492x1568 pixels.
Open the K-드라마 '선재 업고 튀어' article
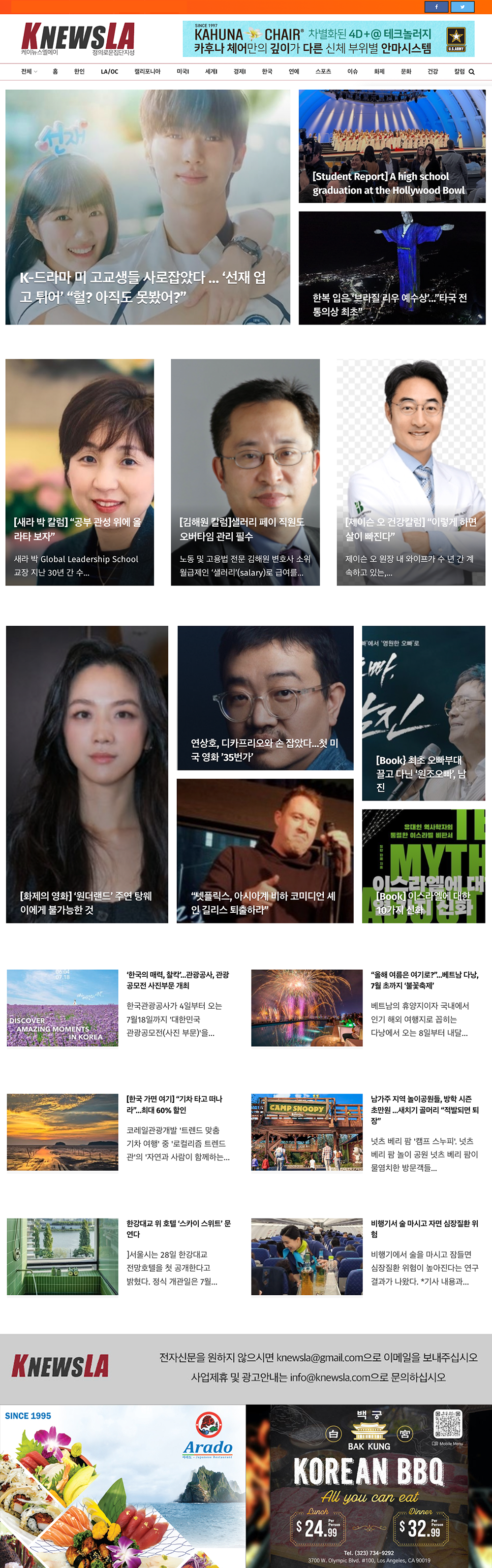(148, 207)
